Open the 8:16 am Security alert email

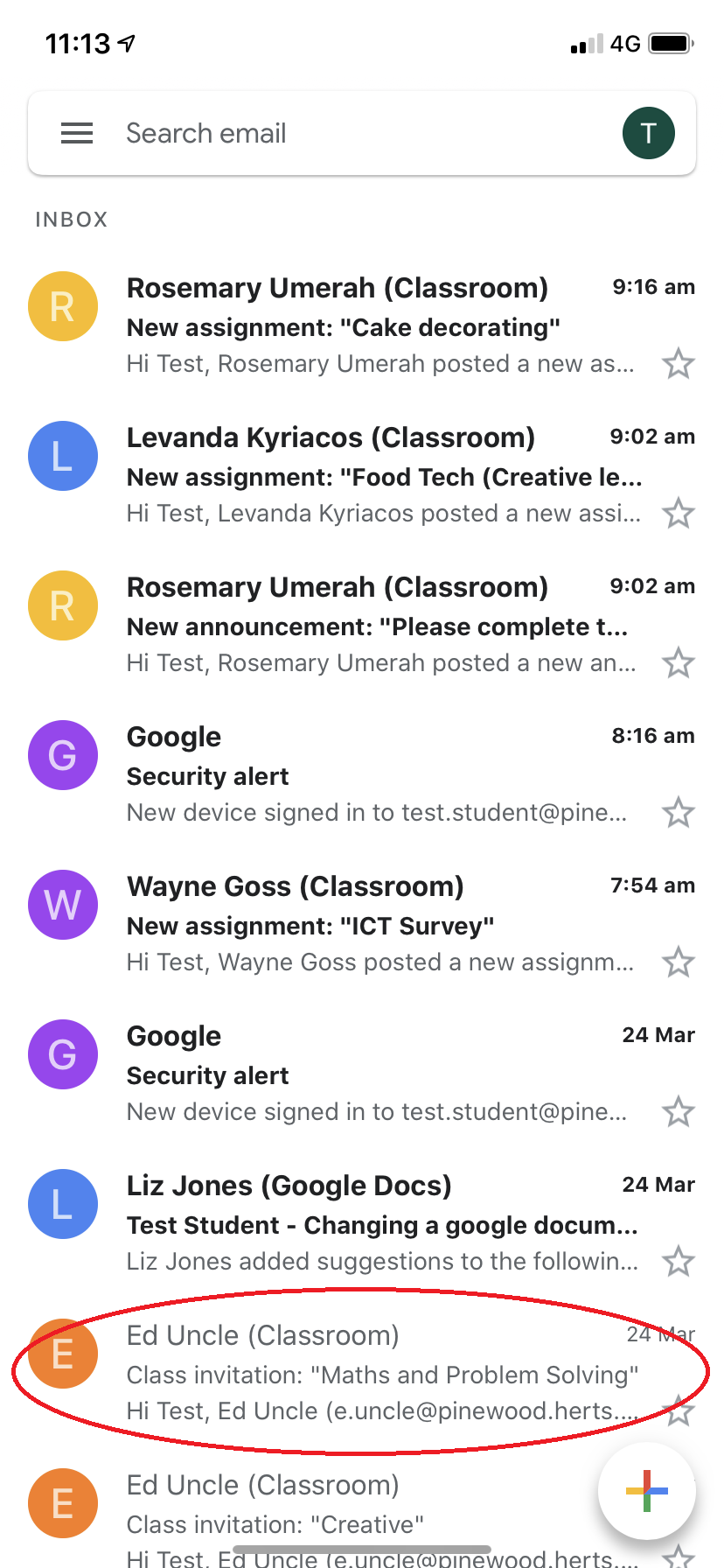pyautogui.click(x=350, y=775)
